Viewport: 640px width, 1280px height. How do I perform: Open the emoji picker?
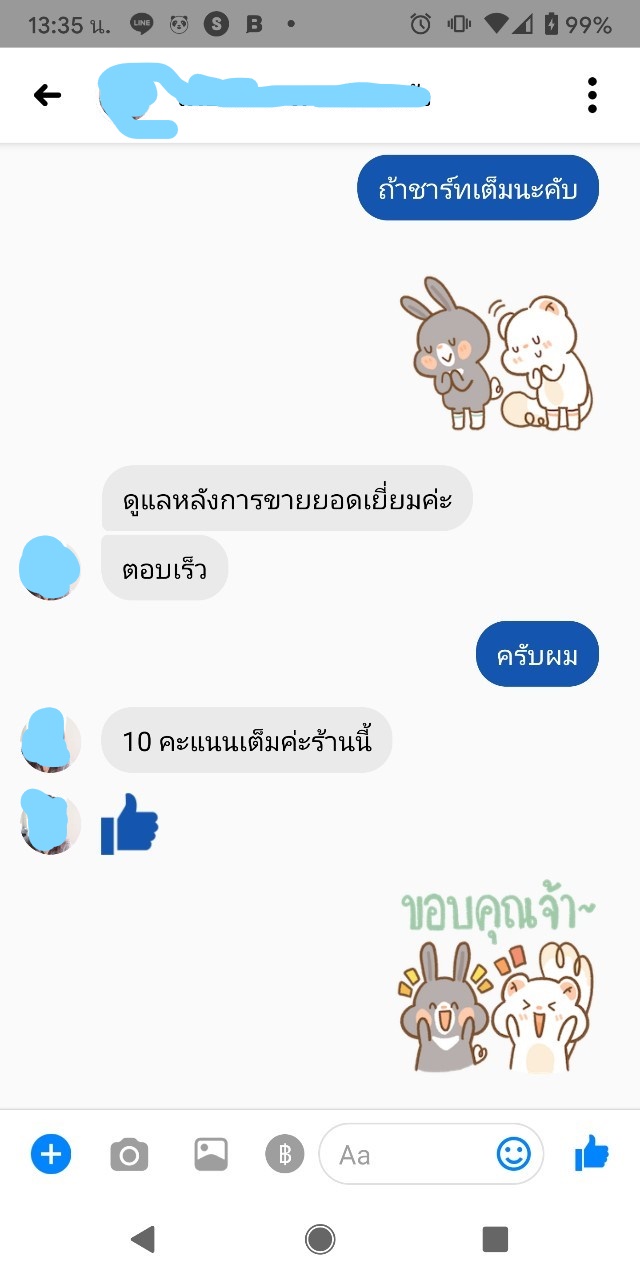[x=514, y=1155]
